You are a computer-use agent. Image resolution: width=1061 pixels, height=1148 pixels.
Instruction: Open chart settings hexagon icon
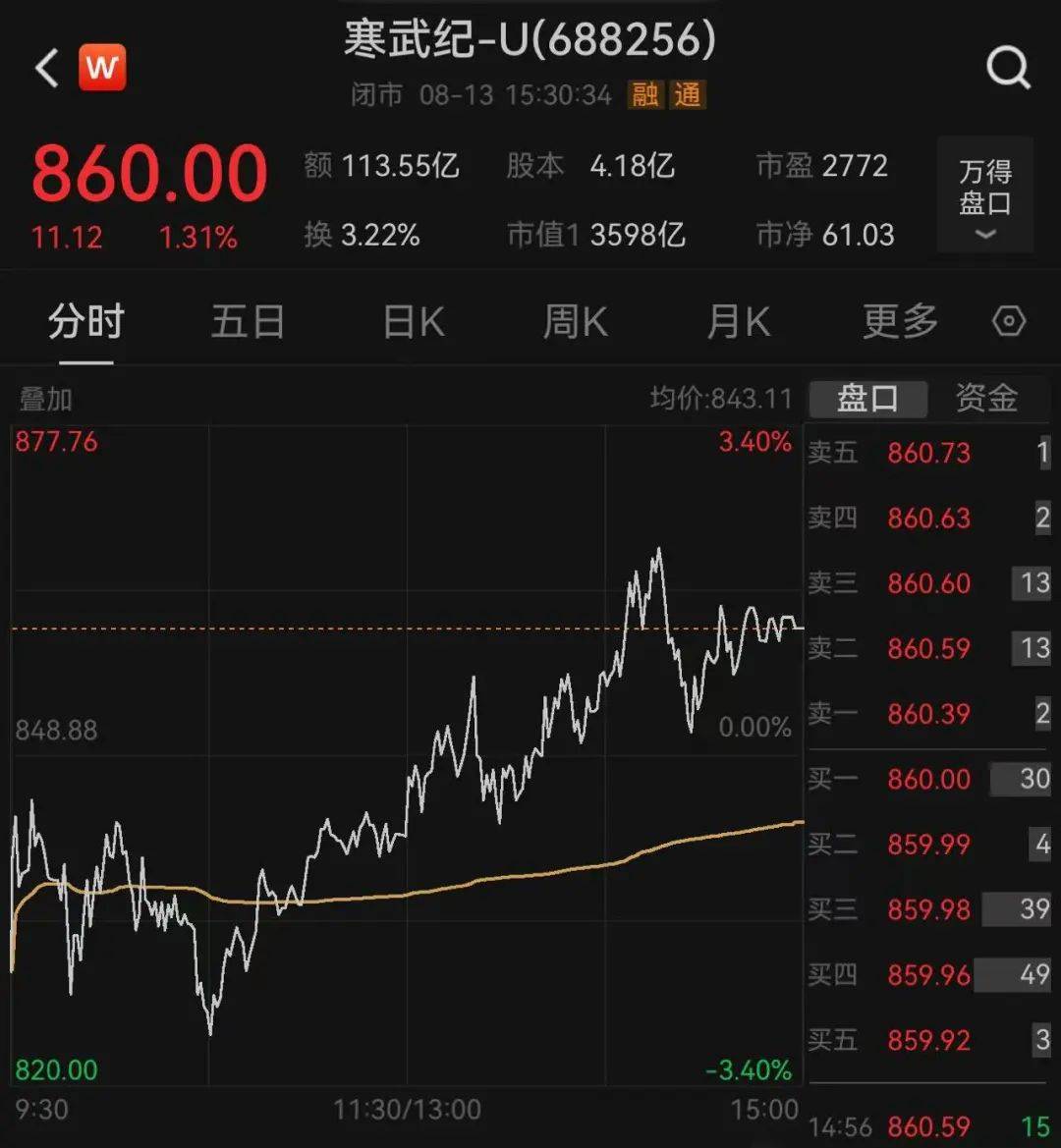pos(1009,322)
